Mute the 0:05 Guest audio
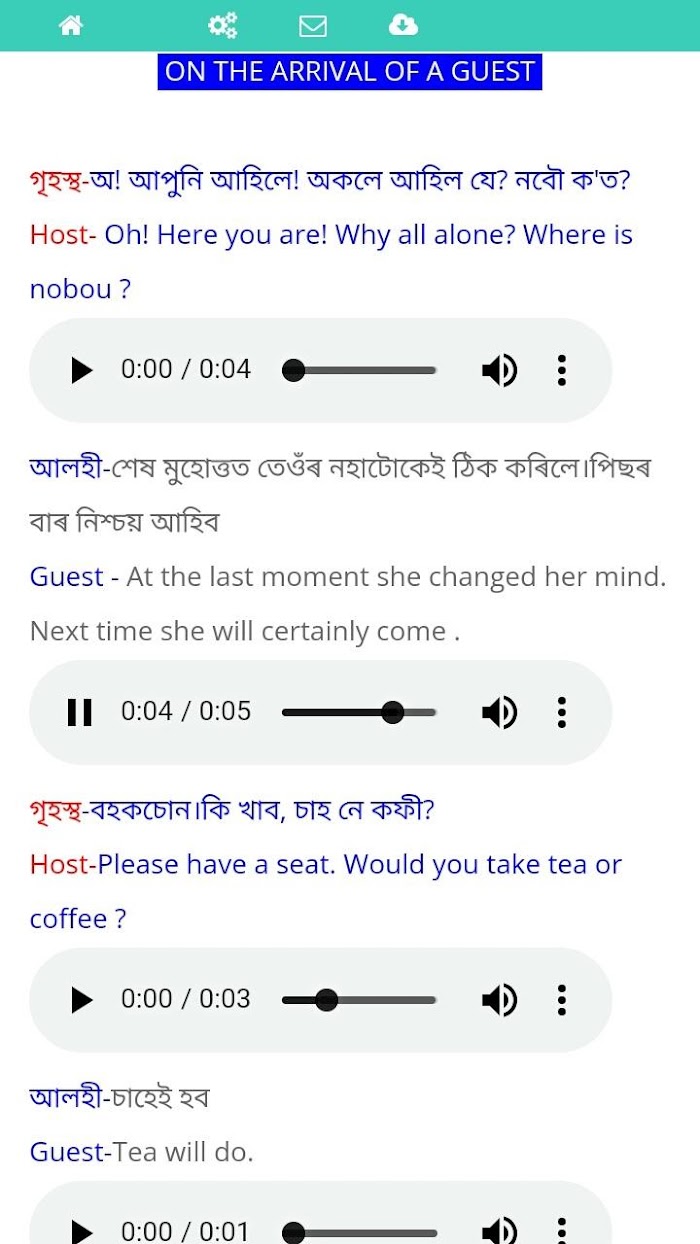 [499, 712]
